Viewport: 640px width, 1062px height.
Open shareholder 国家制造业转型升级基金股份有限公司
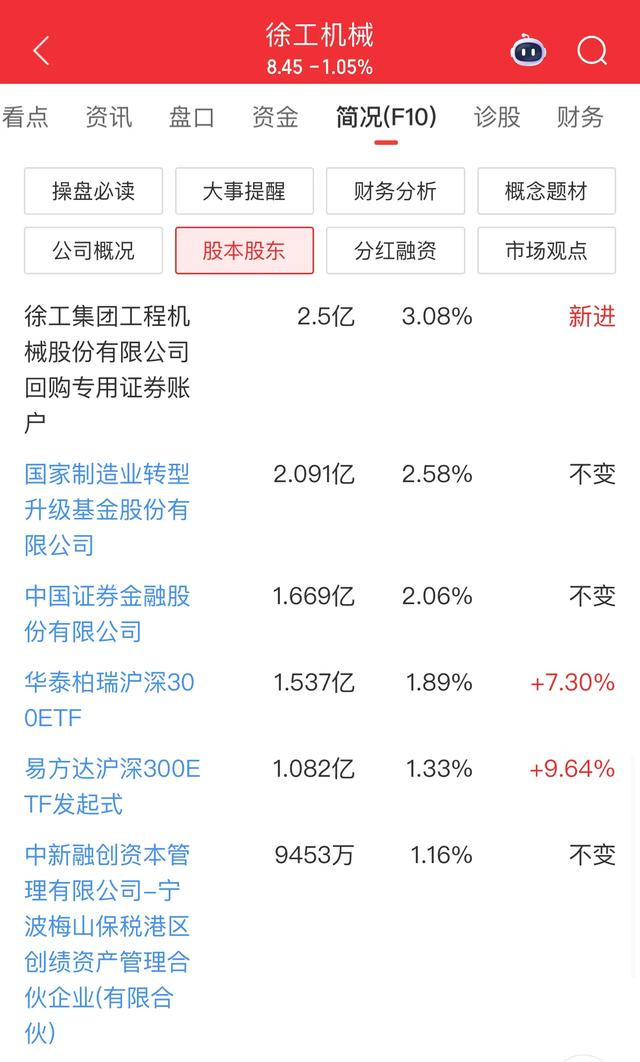(x=107, y=509)
